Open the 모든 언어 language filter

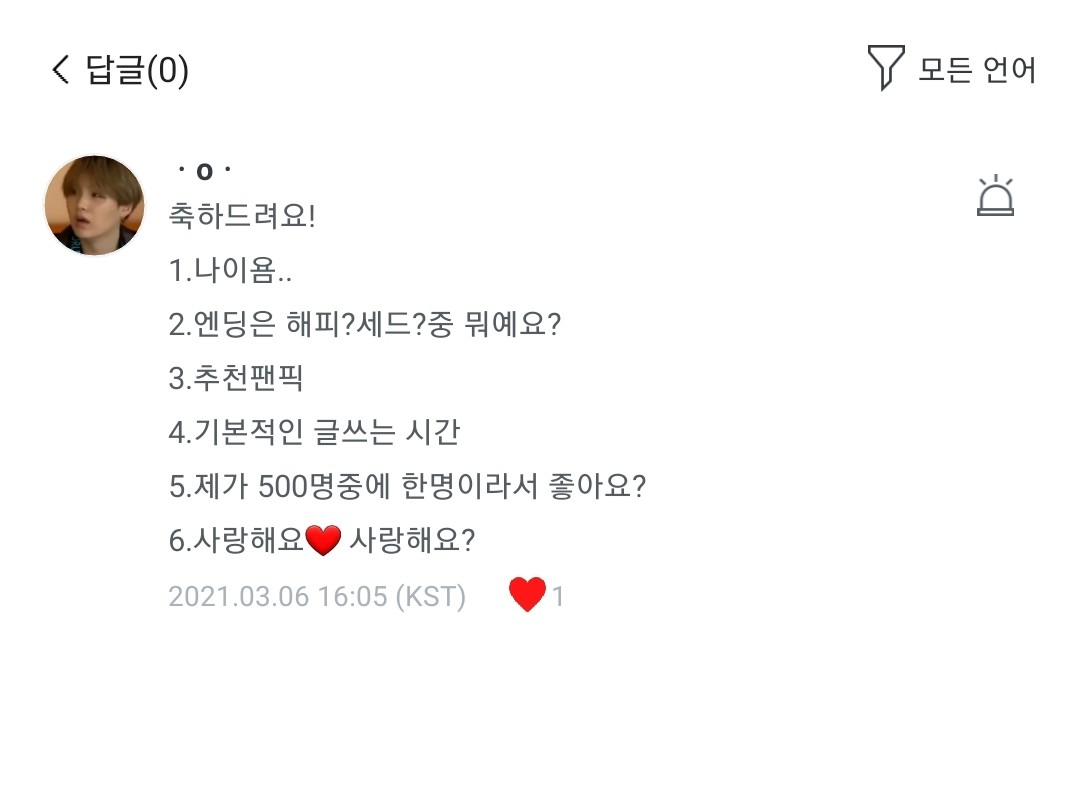tap(952, 69)
